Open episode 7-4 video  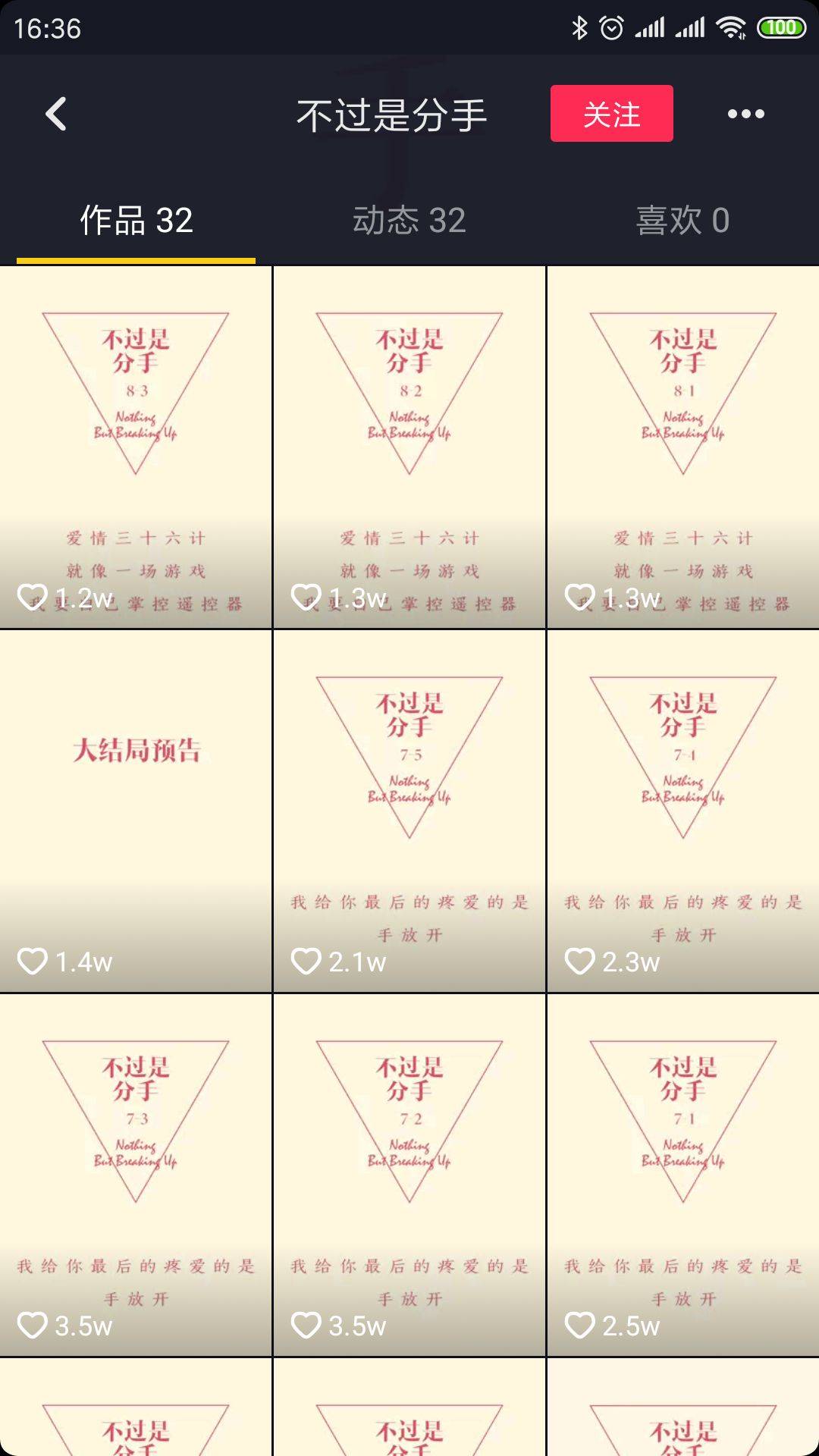[683, 811]
